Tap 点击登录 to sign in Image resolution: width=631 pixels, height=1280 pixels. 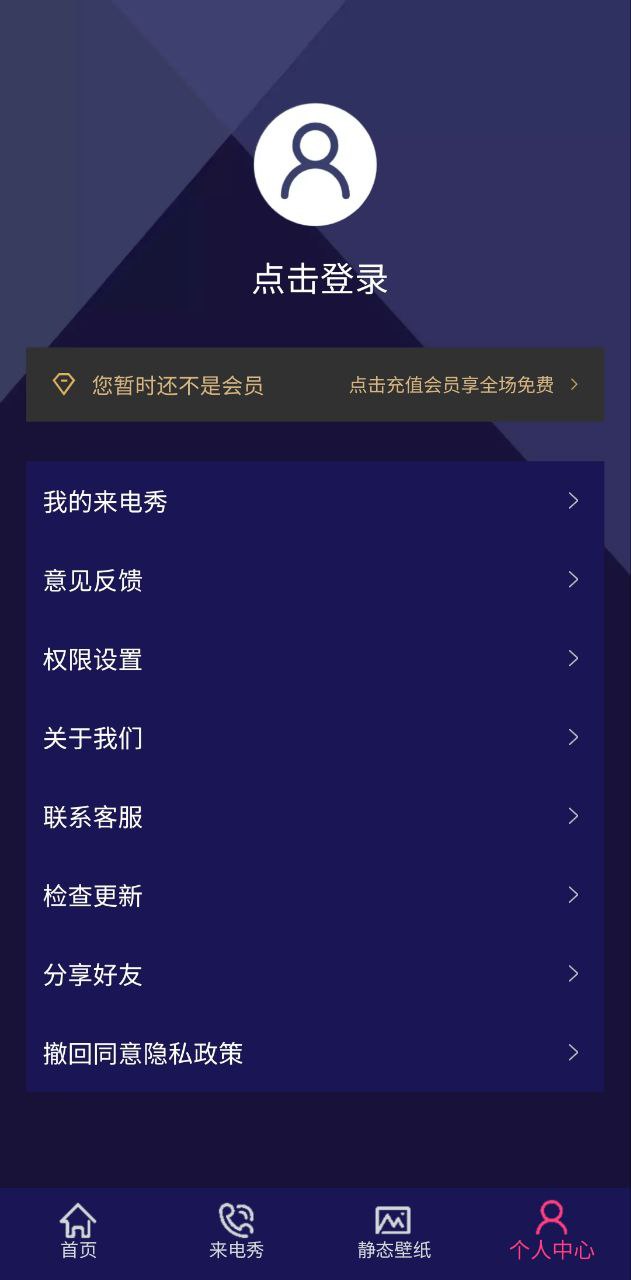[319, 279]
